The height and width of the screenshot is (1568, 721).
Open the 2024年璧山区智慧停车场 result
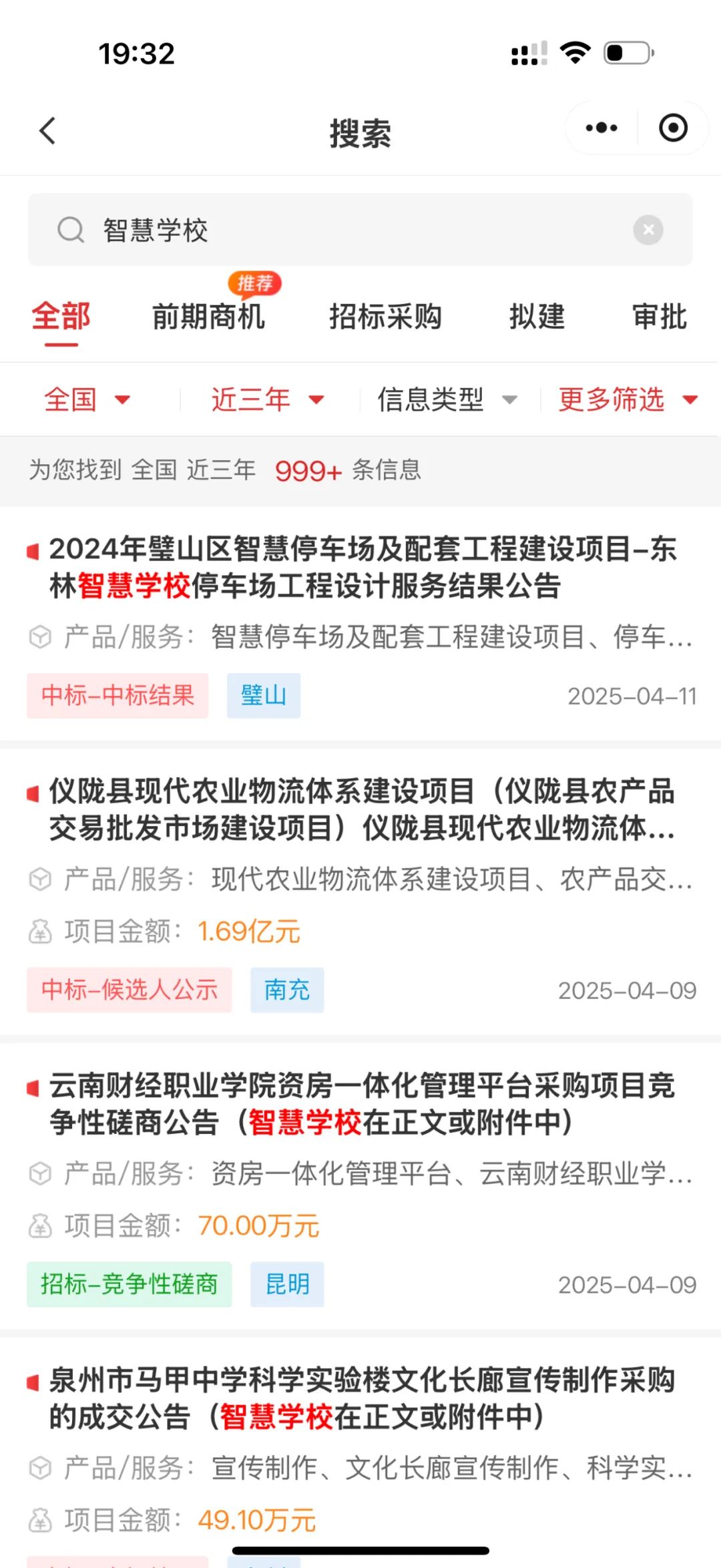coord(360,568)
